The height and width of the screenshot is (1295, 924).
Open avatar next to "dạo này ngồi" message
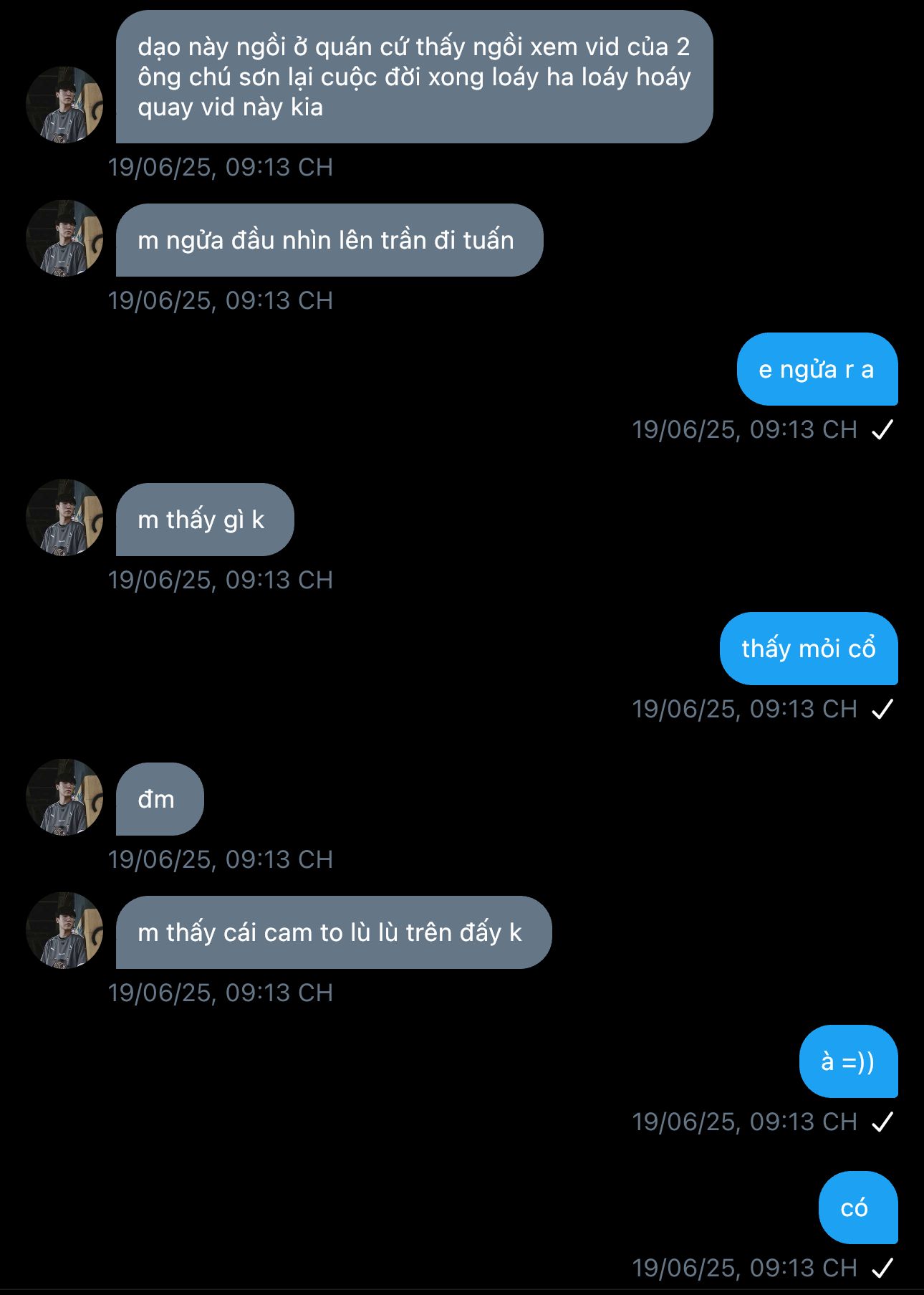(x=64, y=105)
